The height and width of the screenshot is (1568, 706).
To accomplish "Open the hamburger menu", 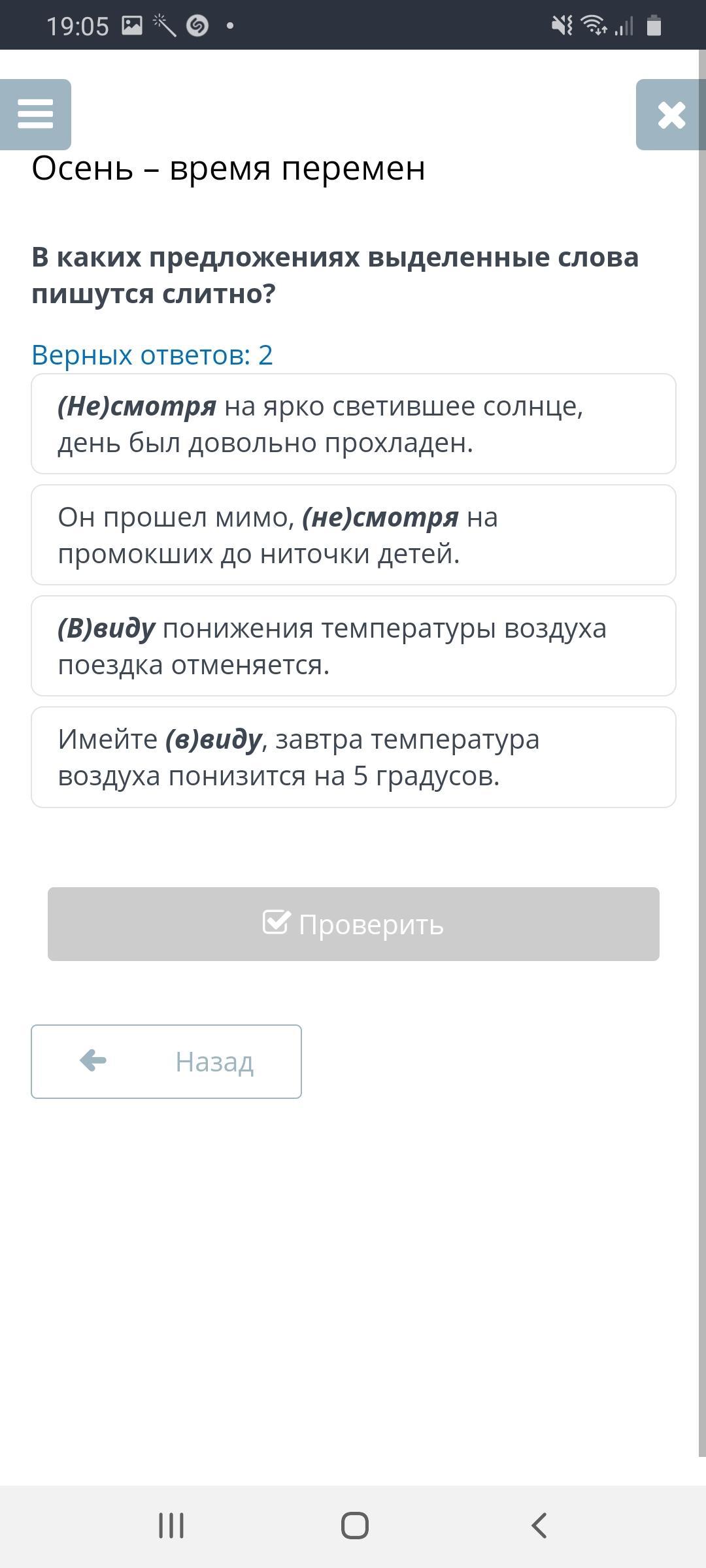I will (35, 114).
